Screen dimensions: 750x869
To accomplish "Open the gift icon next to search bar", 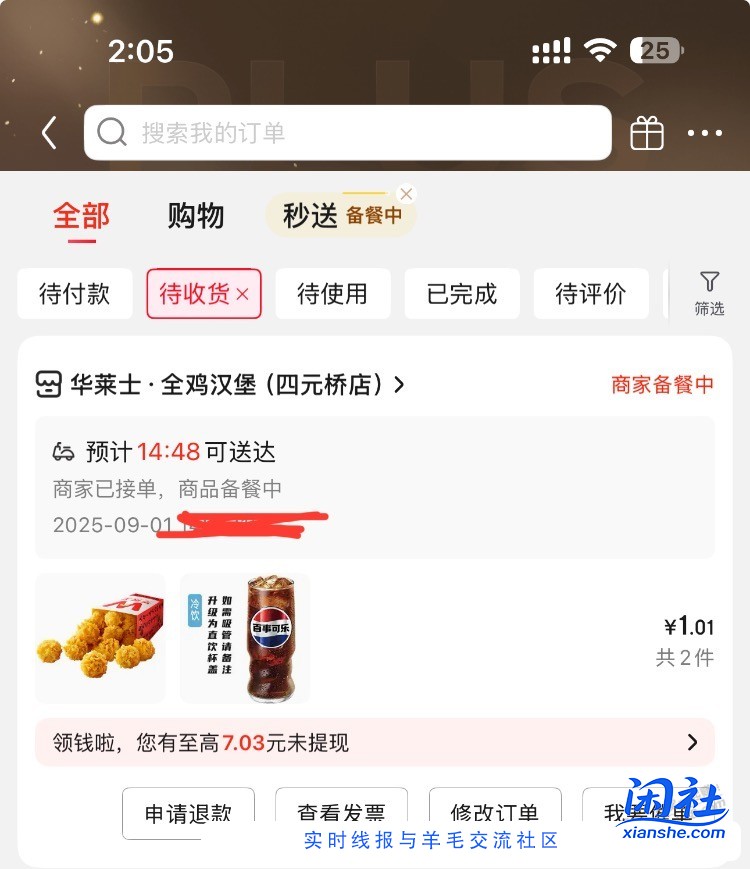I will [646, 132].
